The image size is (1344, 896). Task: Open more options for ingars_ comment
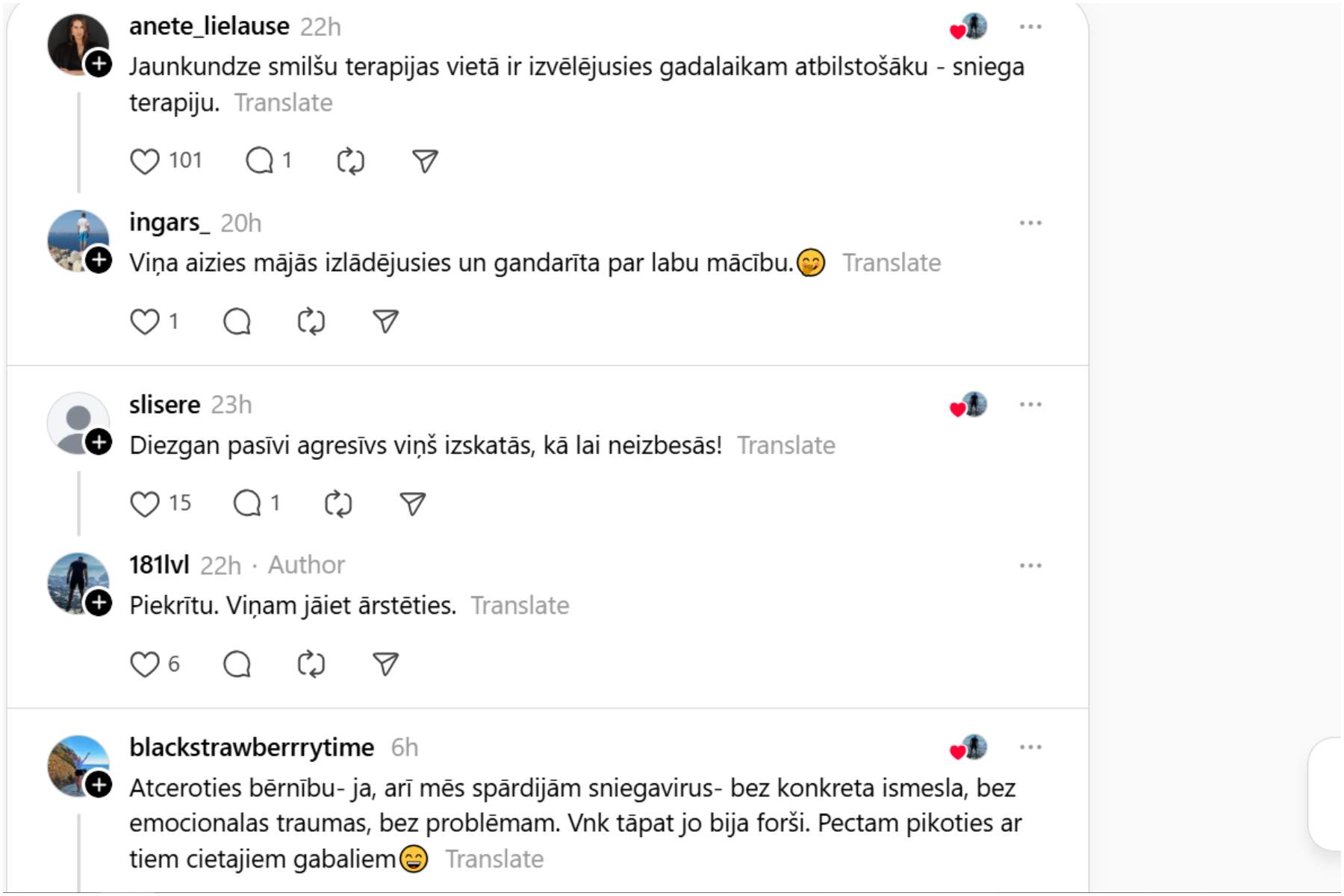[1030, 223]
